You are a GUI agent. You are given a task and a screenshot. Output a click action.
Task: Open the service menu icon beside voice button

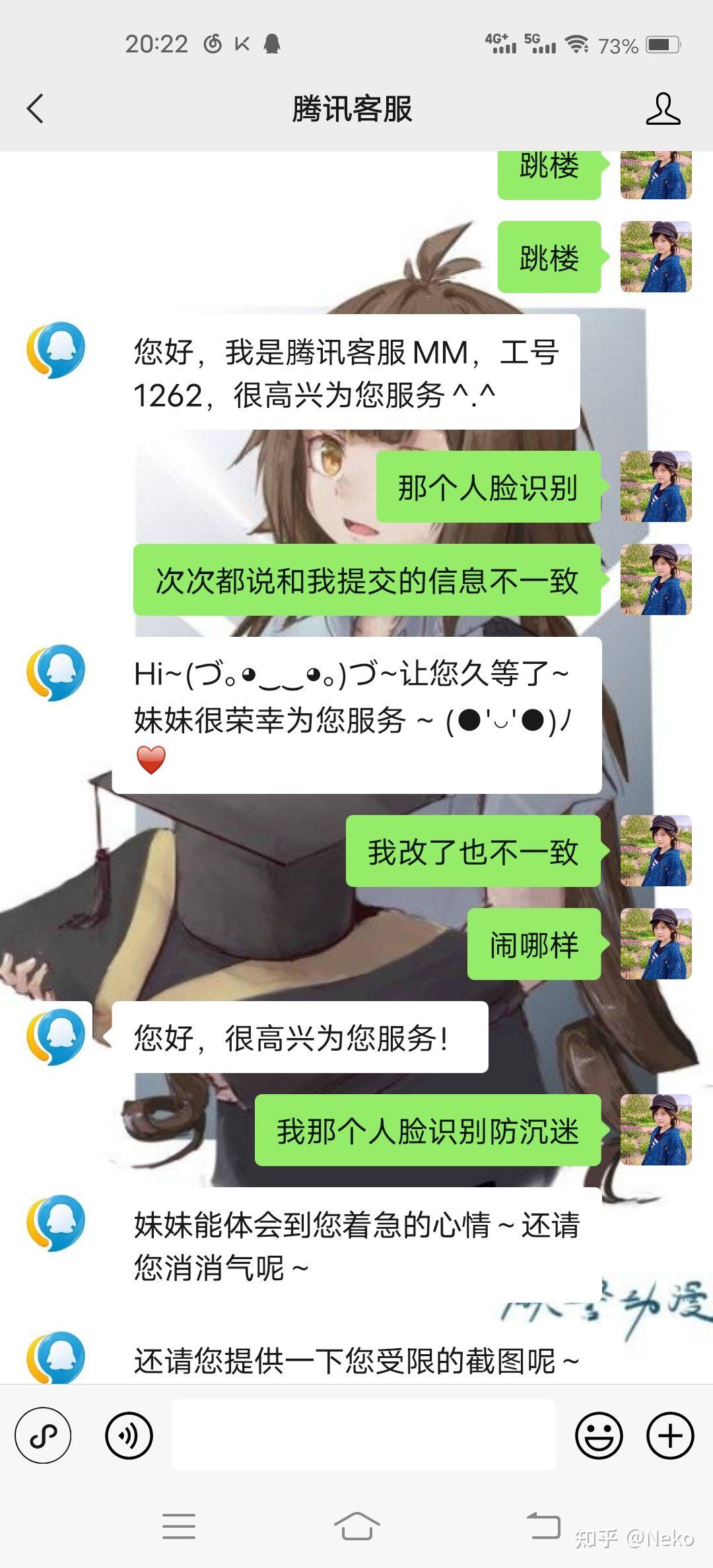44,1435
